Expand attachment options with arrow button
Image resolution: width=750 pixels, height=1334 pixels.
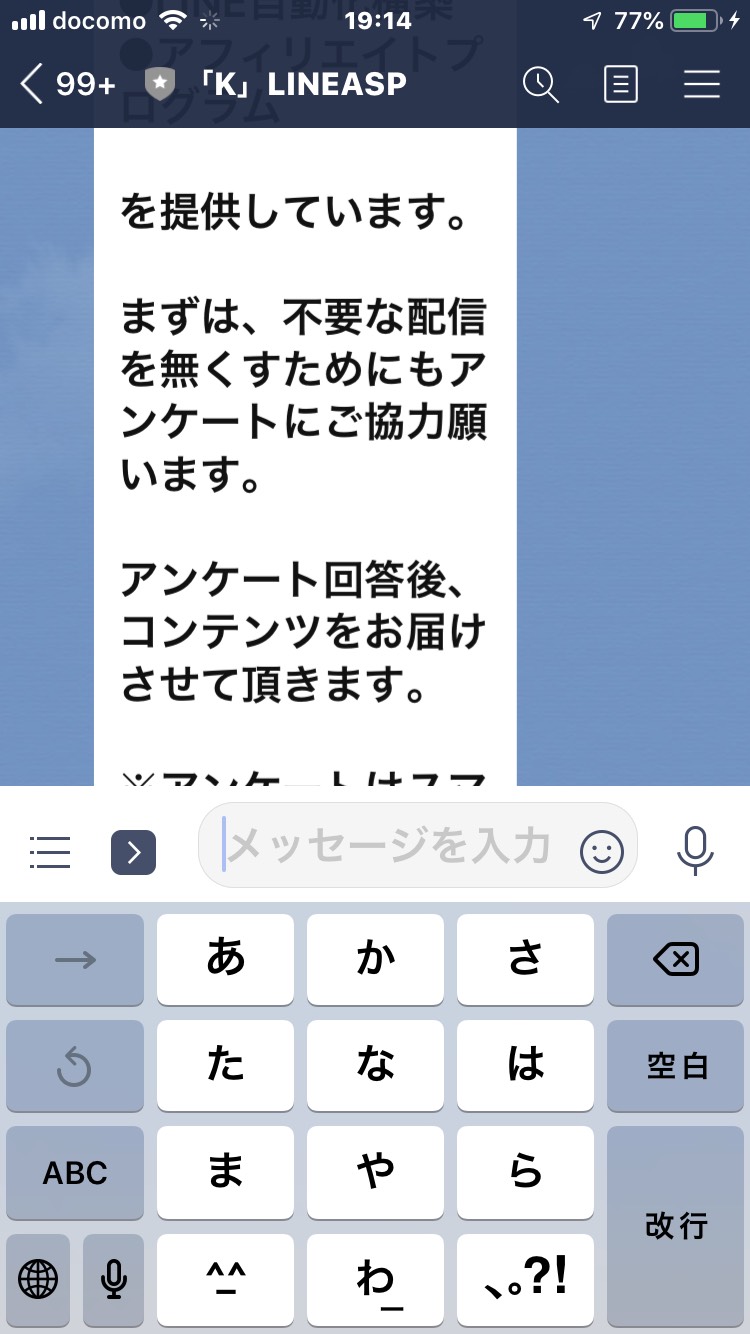133,852
